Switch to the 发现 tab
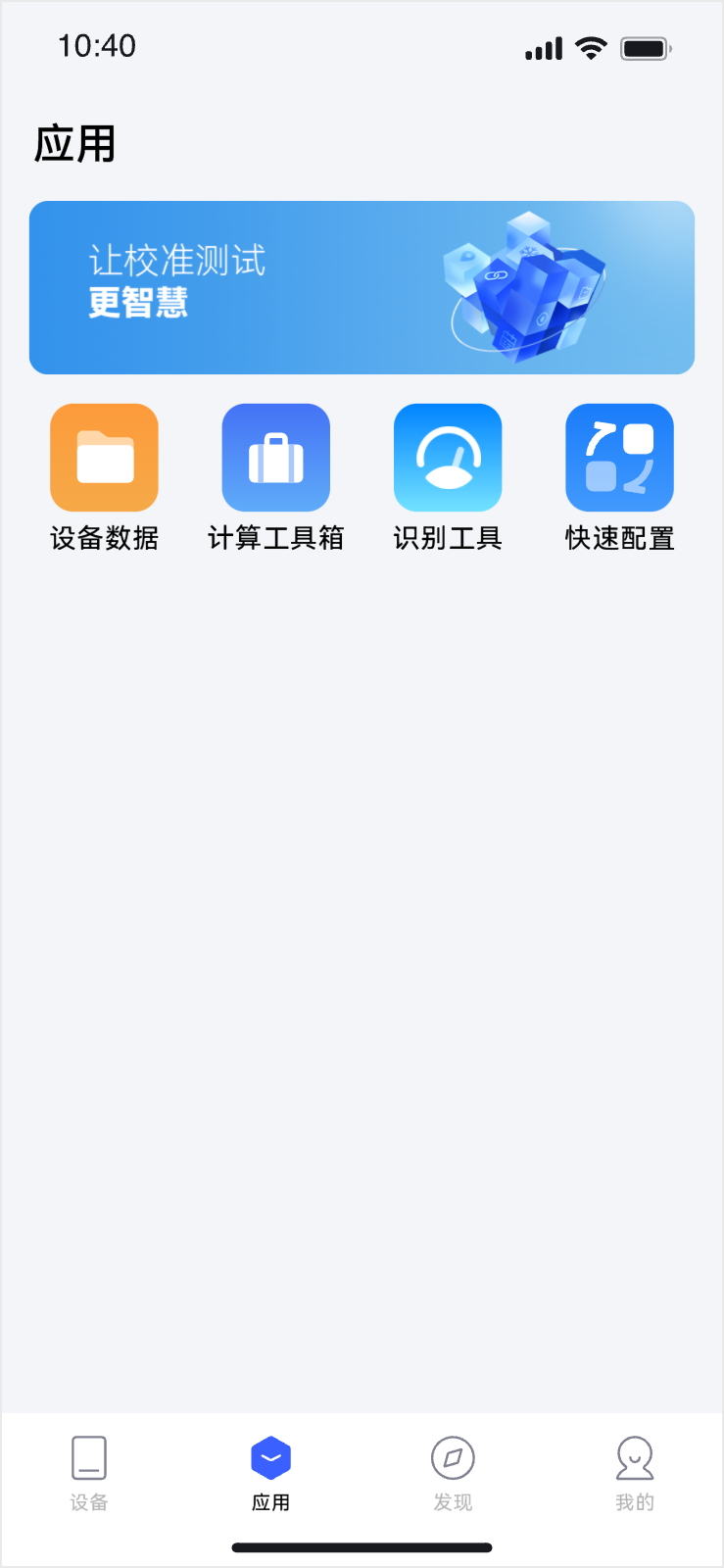 [453, 1472]
